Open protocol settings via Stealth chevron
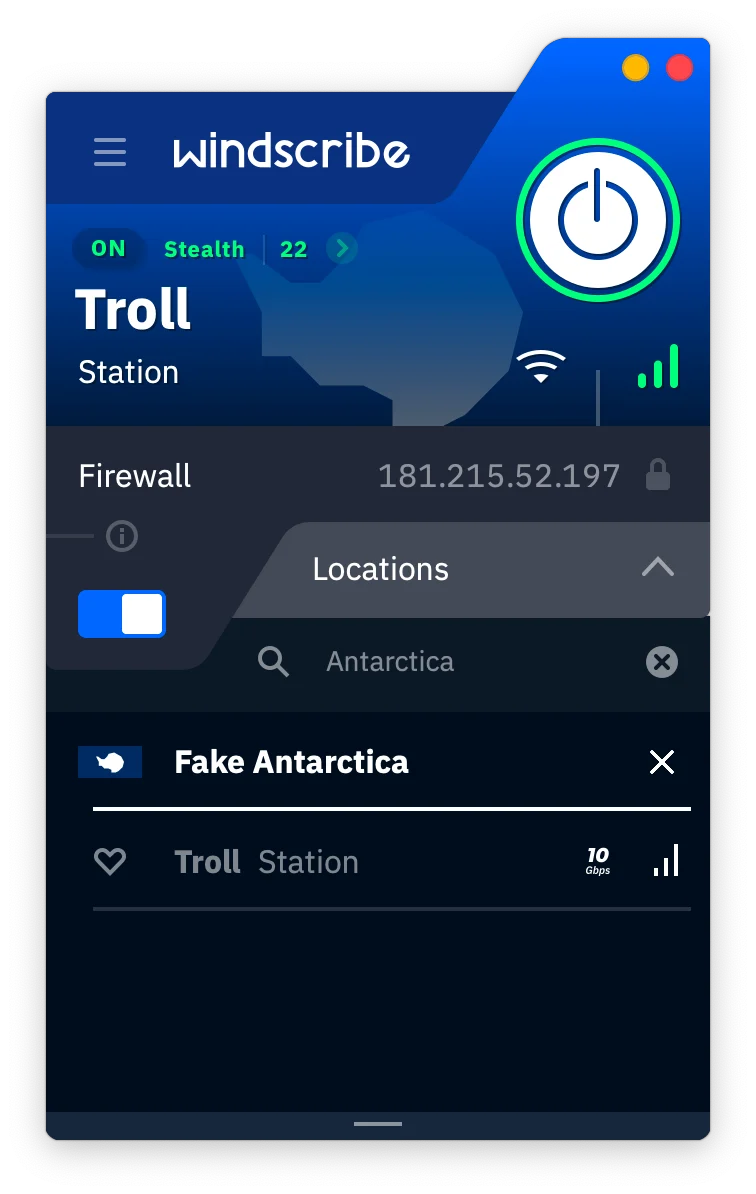Screen dimensions: 756x1194 pyautogui.click(x=342, y=249)
